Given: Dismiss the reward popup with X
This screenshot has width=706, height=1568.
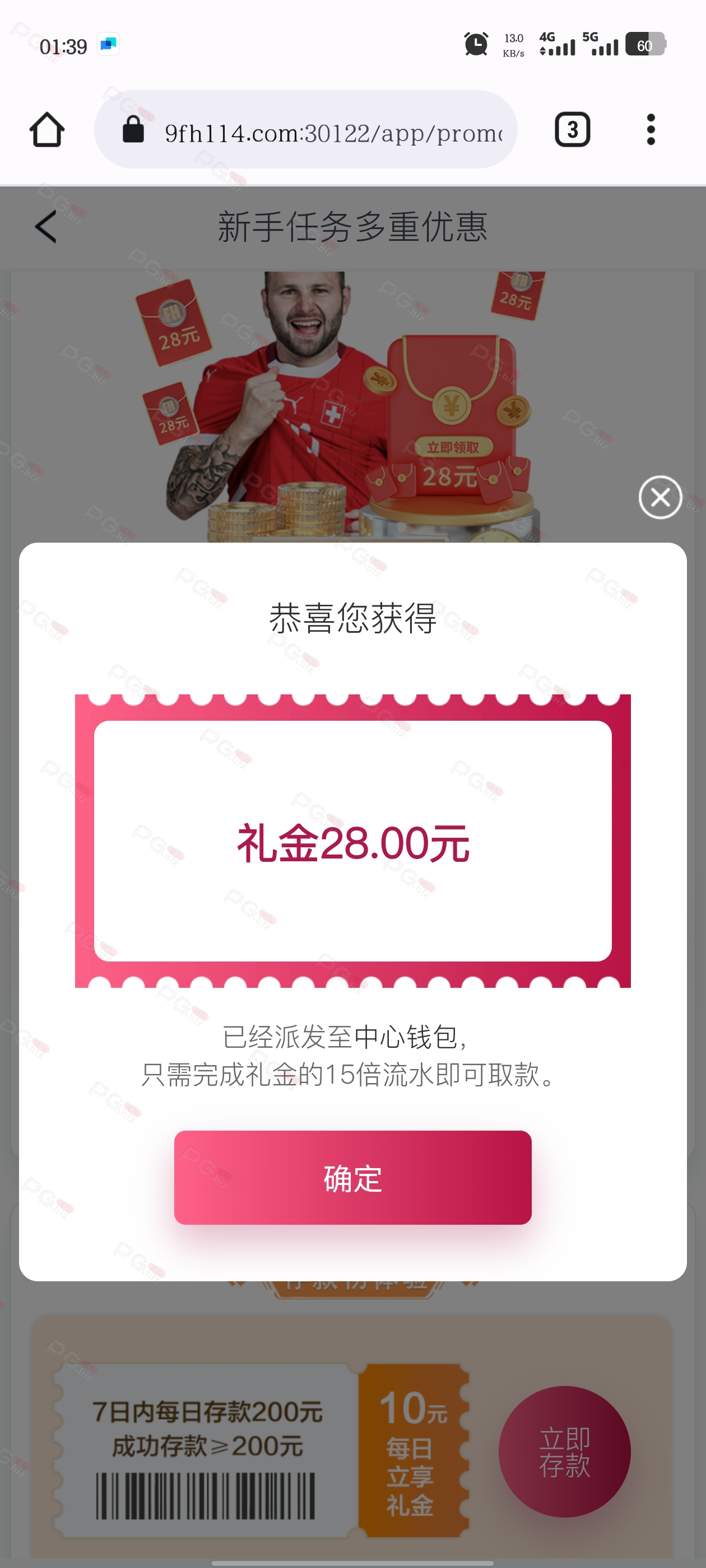Looking at the screenshot, I should coord(659,497).
